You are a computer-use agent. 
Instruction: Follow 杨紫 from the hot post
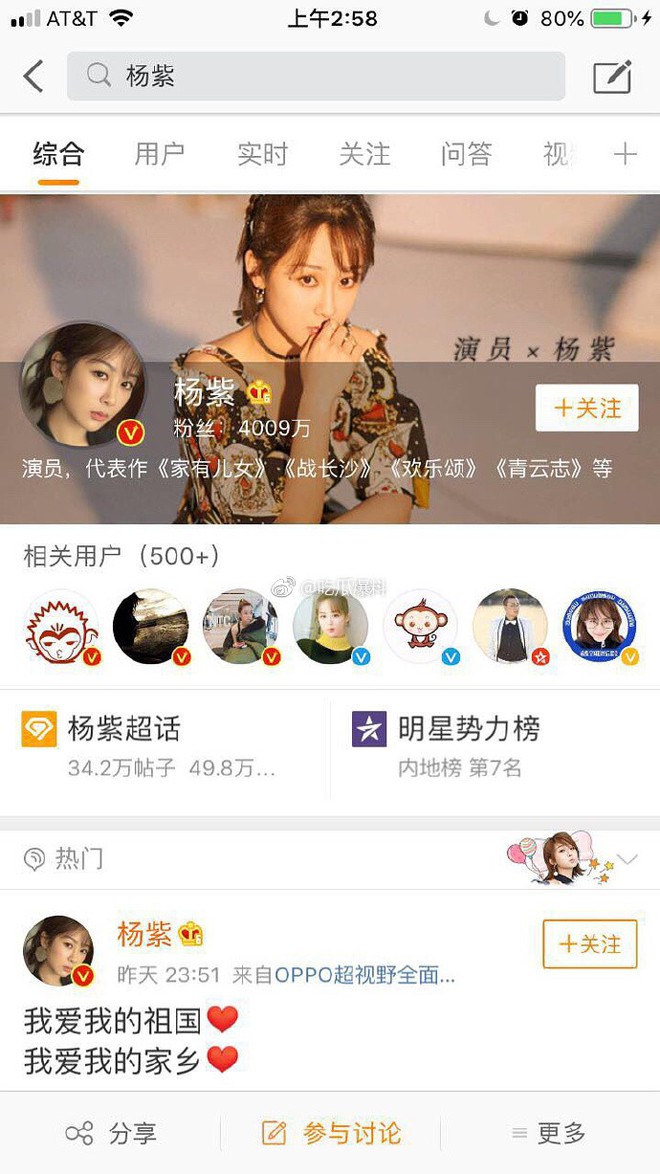[x=589, y=944]
